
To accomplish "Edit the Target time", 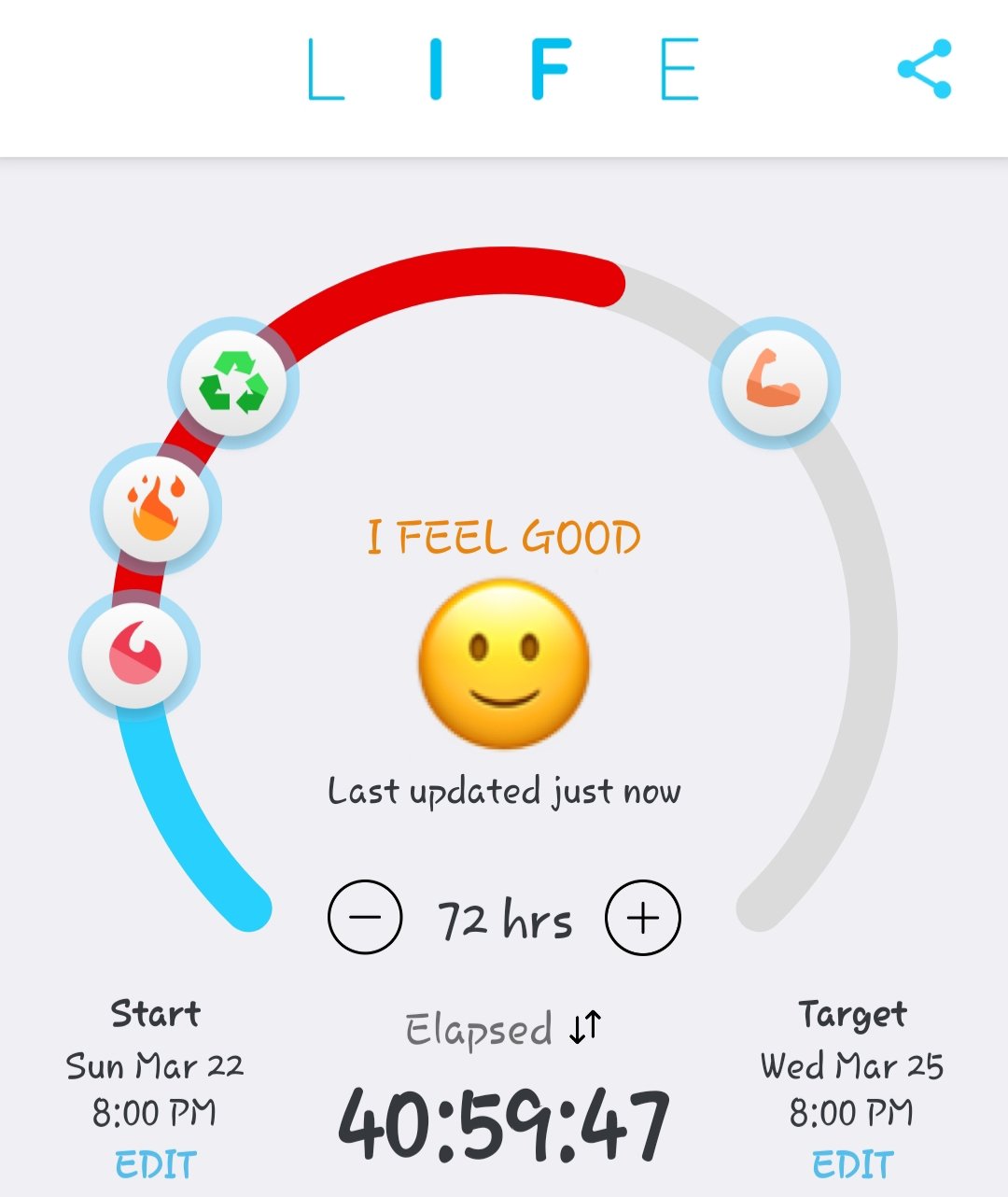I will pyautogui.click(x=852, y=1164).
